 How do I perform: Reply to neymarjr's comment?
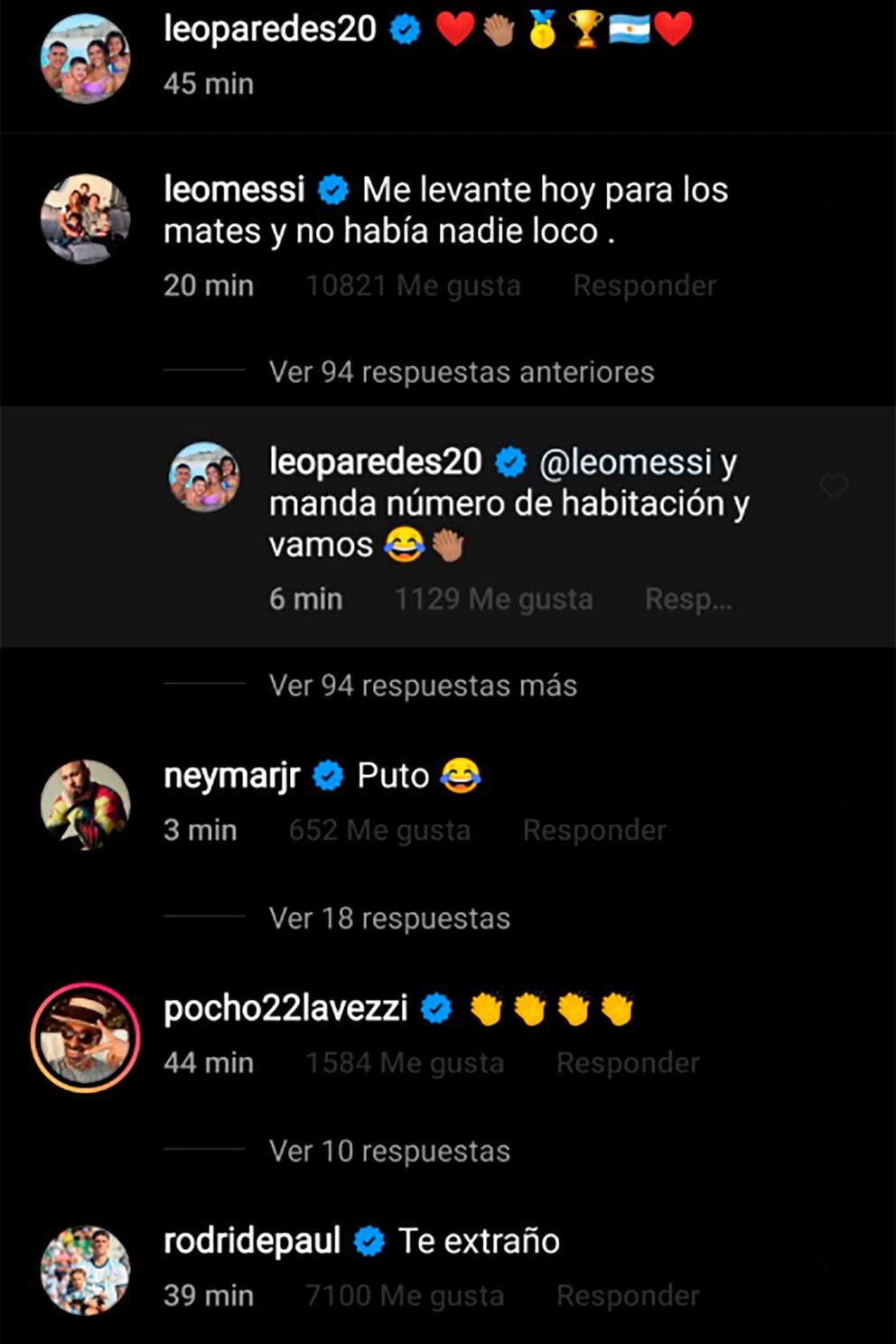coord(593,830)
